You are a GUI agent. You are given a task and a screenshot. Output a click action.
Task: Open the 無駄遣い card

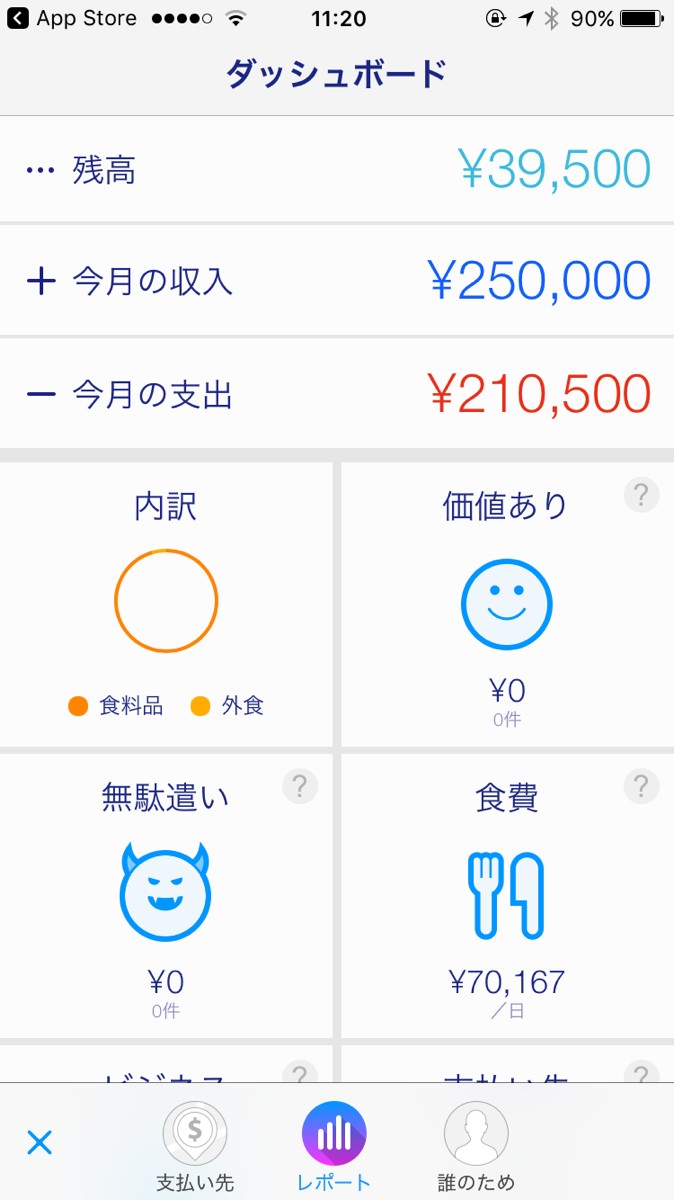tap(166, 895)
